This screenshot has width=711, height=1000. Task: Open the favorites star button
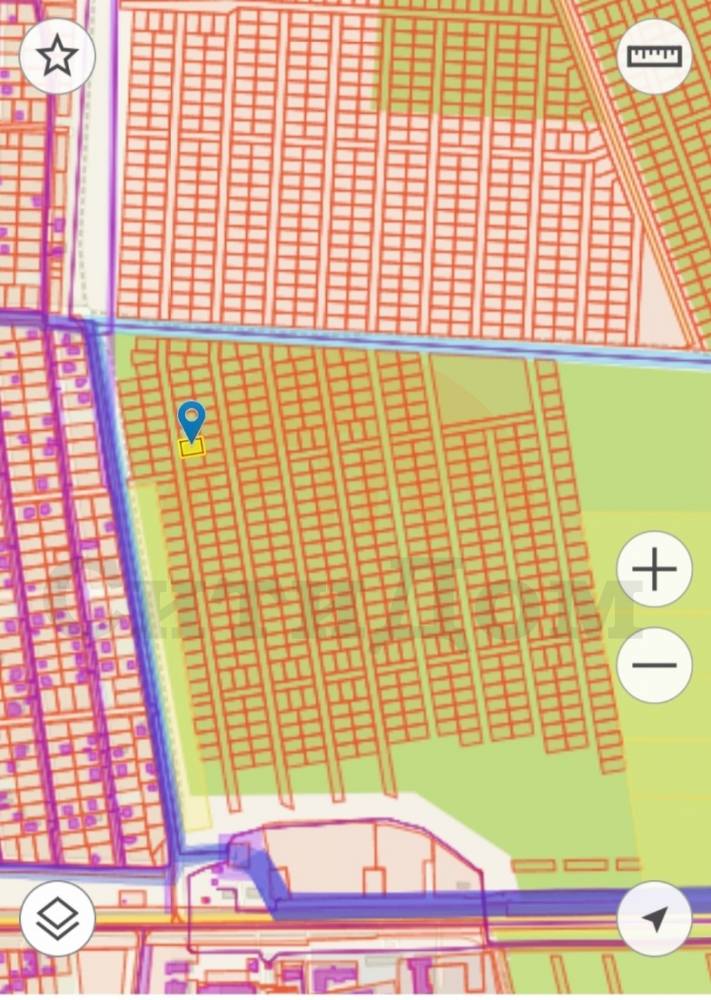pyautogui.click(x=57, y=57)
